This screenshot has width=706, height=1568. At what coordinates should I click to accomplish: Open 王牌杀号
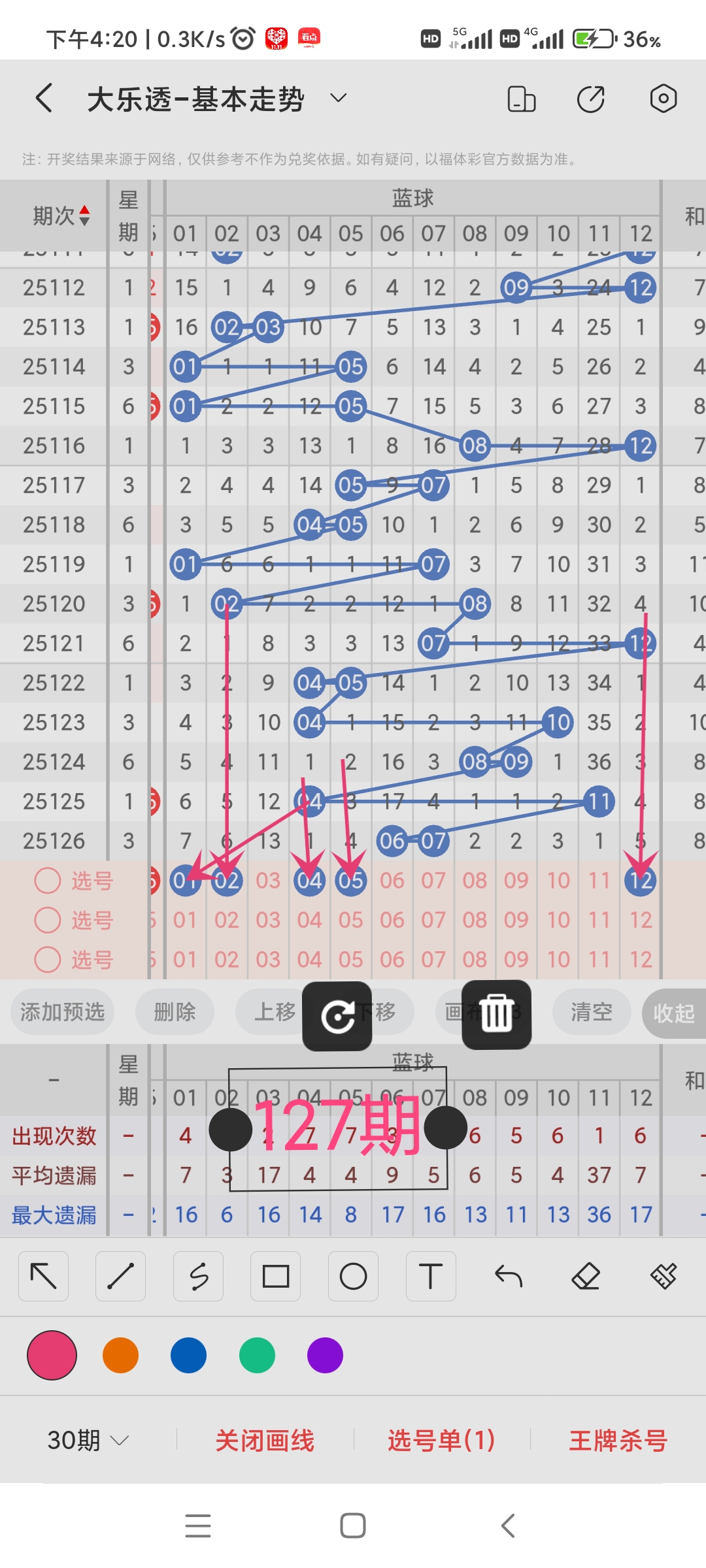pos(618,1441)
